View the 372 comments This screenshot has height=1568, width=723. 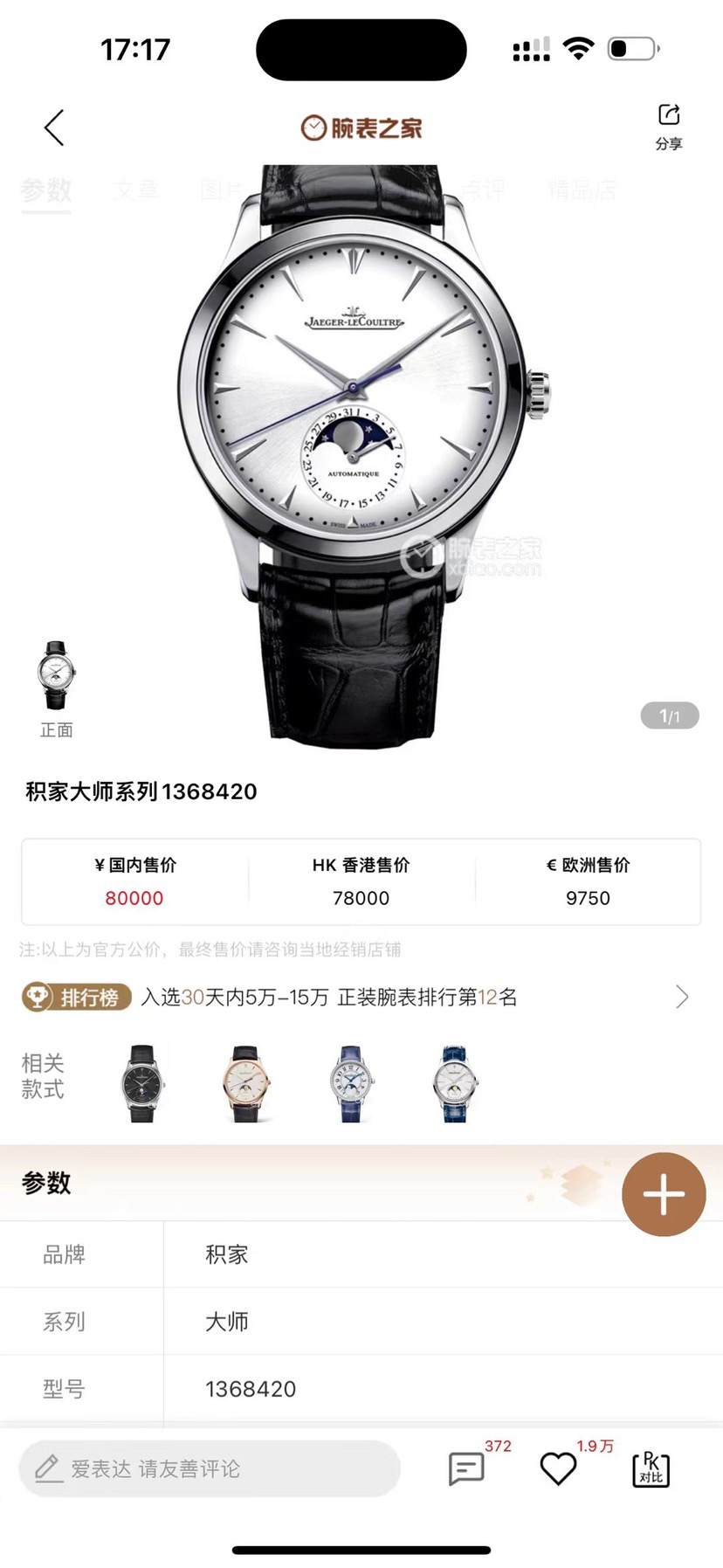pyautogui.click(x=467, y=1468)
